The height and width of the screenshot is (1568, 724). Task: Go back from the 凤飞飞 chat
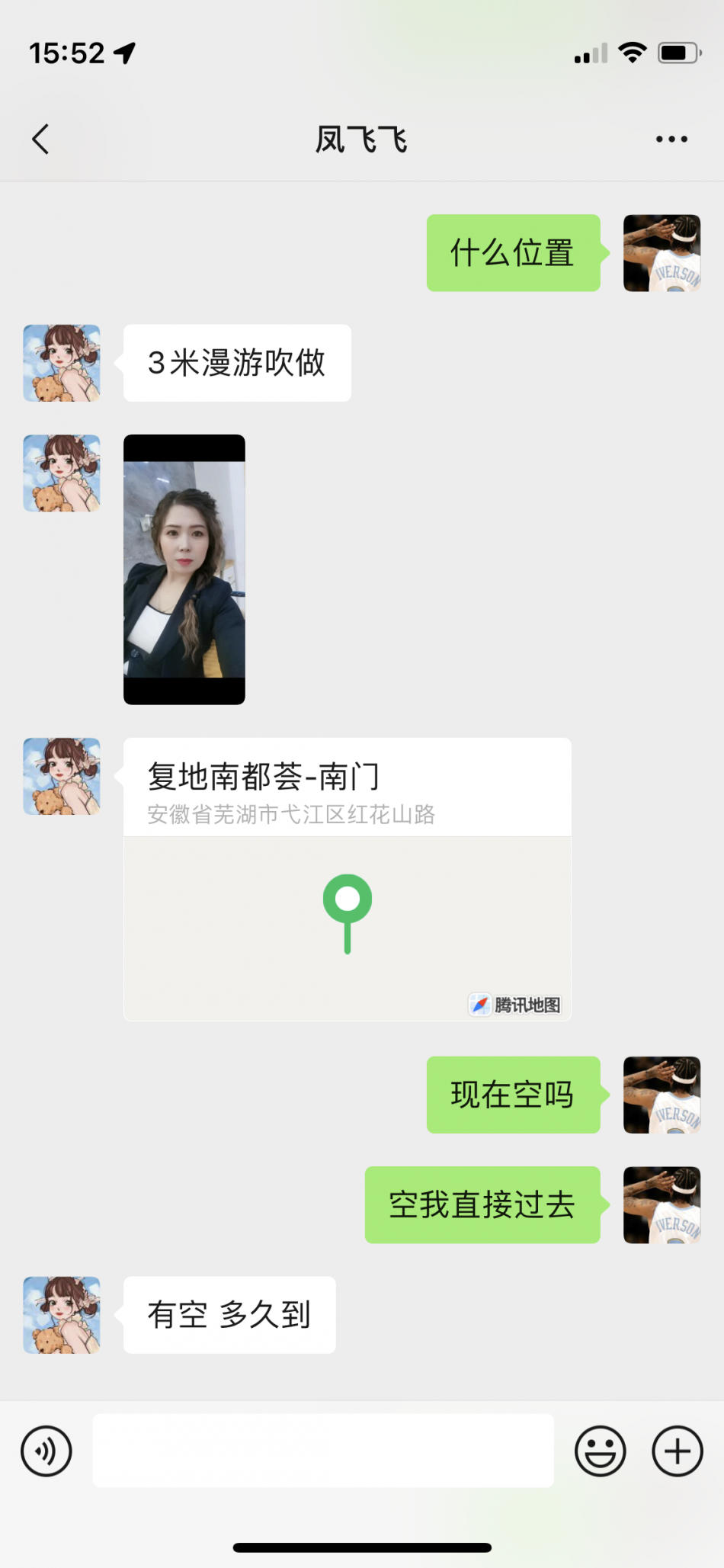(x=41, y=139)
